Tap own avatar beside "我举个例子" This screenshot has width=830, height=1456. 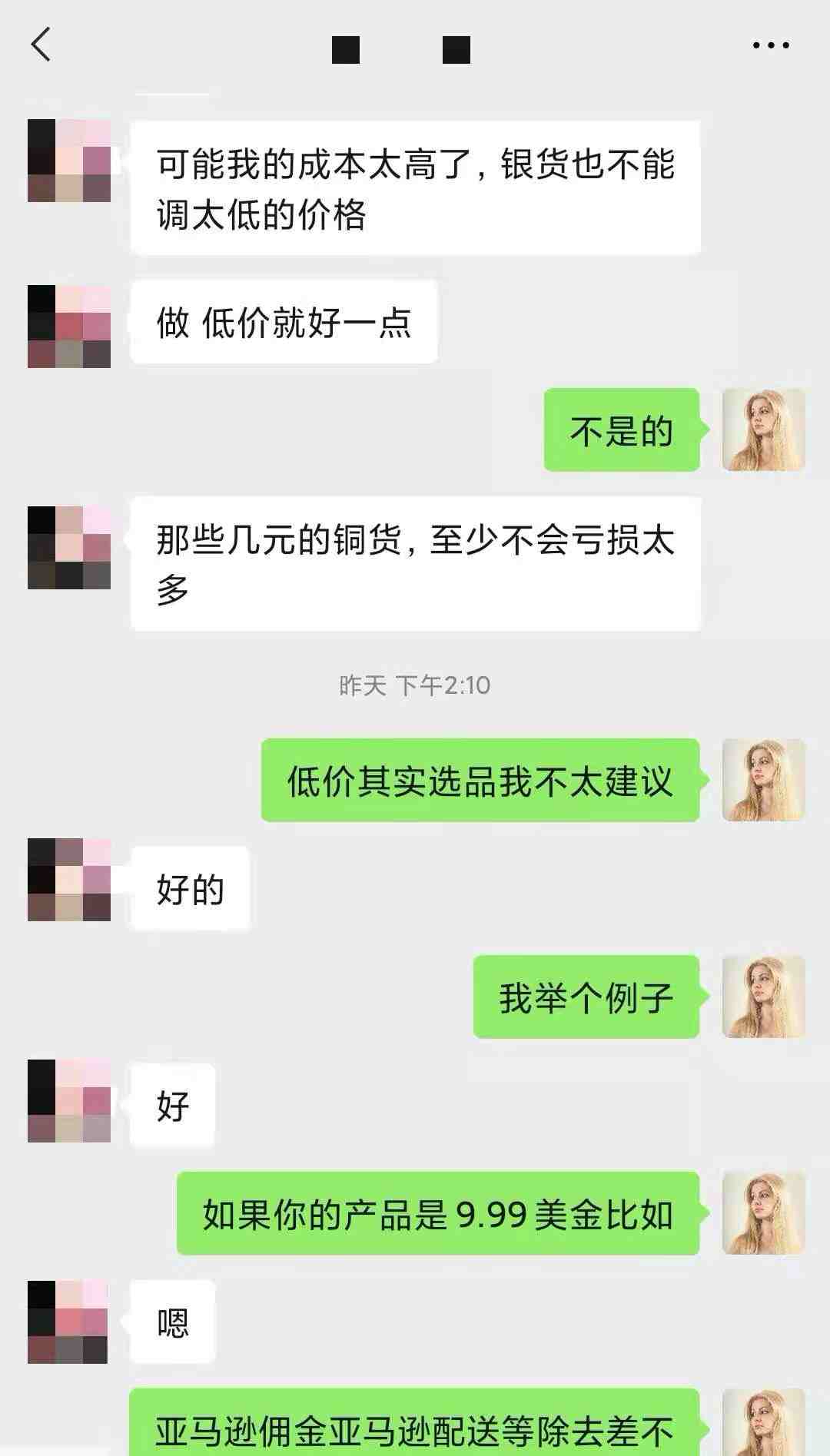tap(763, 997)
